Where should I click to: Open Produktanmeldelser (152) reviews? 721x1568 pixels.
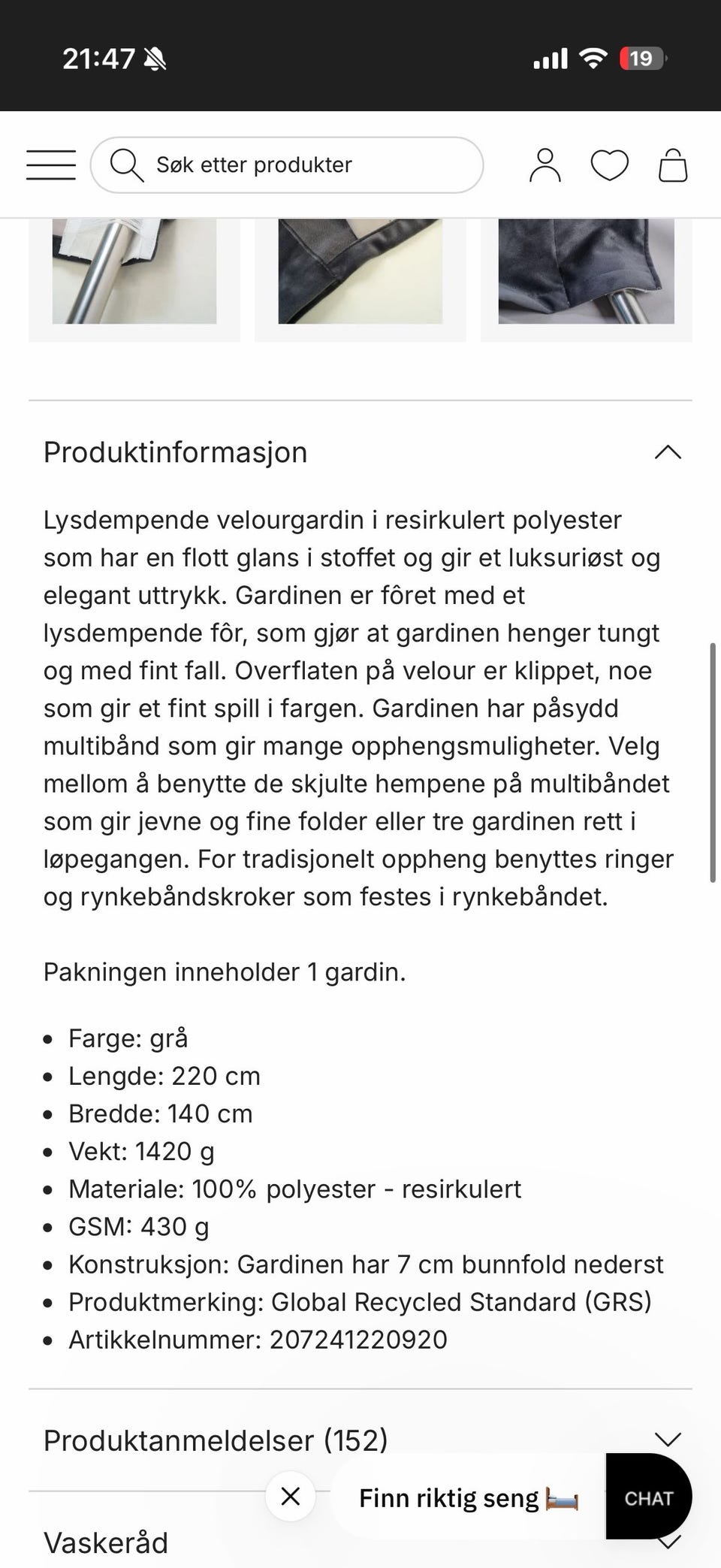point(215,1440)
